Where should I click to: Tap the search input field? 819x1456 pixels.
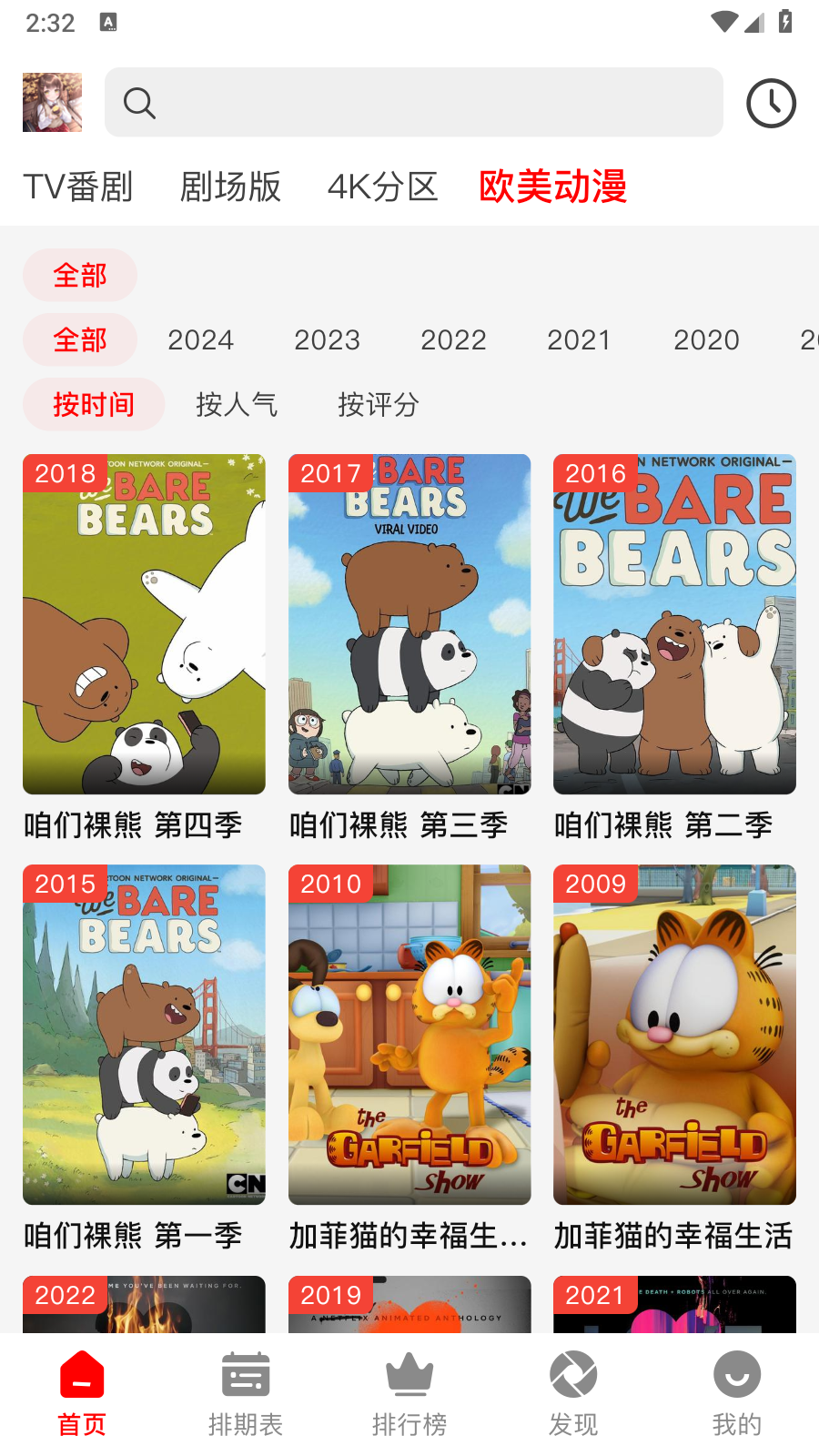pyautogui.click(x=412, y=102)
